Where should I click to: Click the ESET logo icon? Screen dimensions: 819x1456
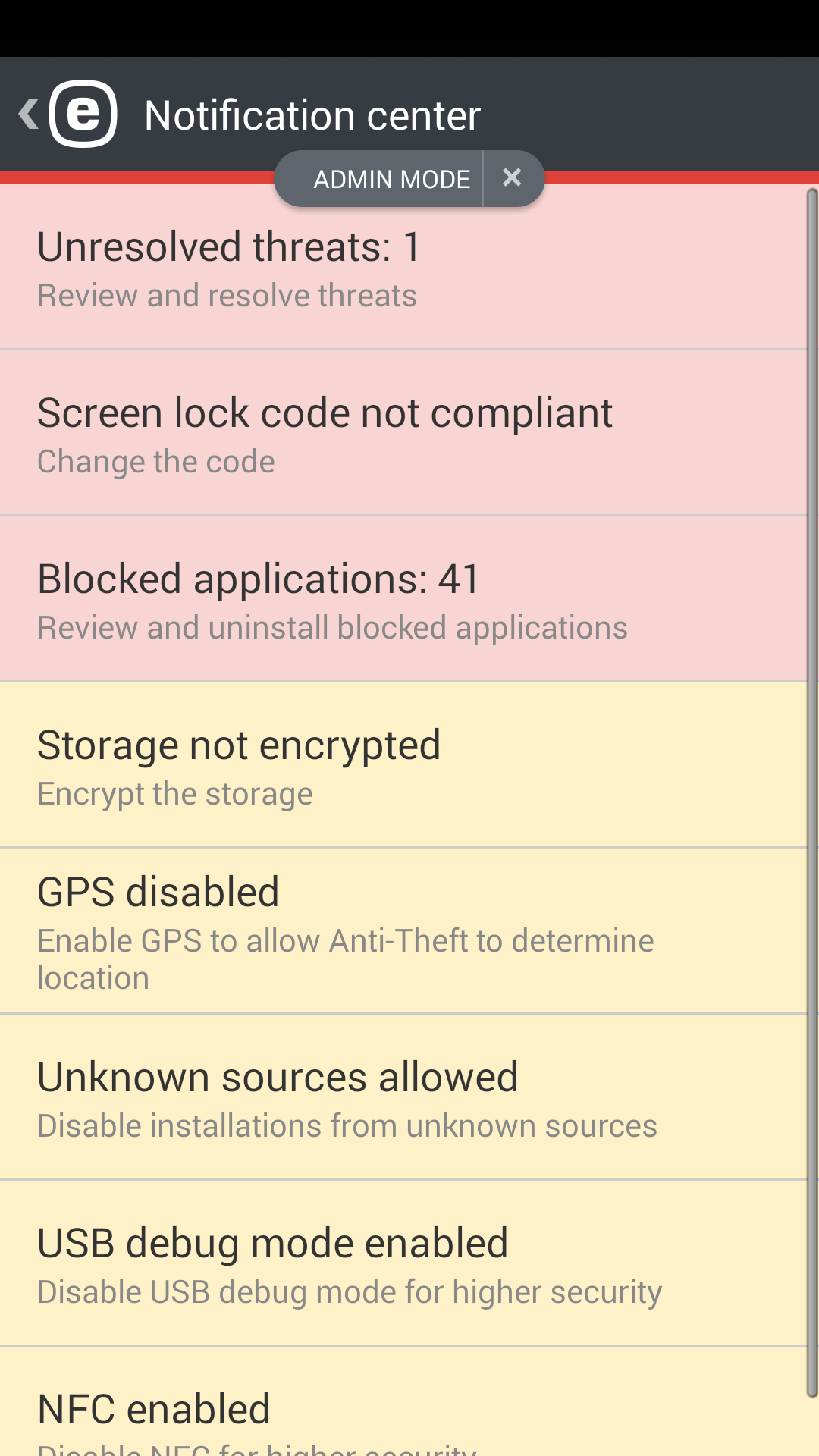(x=83, y=114)
